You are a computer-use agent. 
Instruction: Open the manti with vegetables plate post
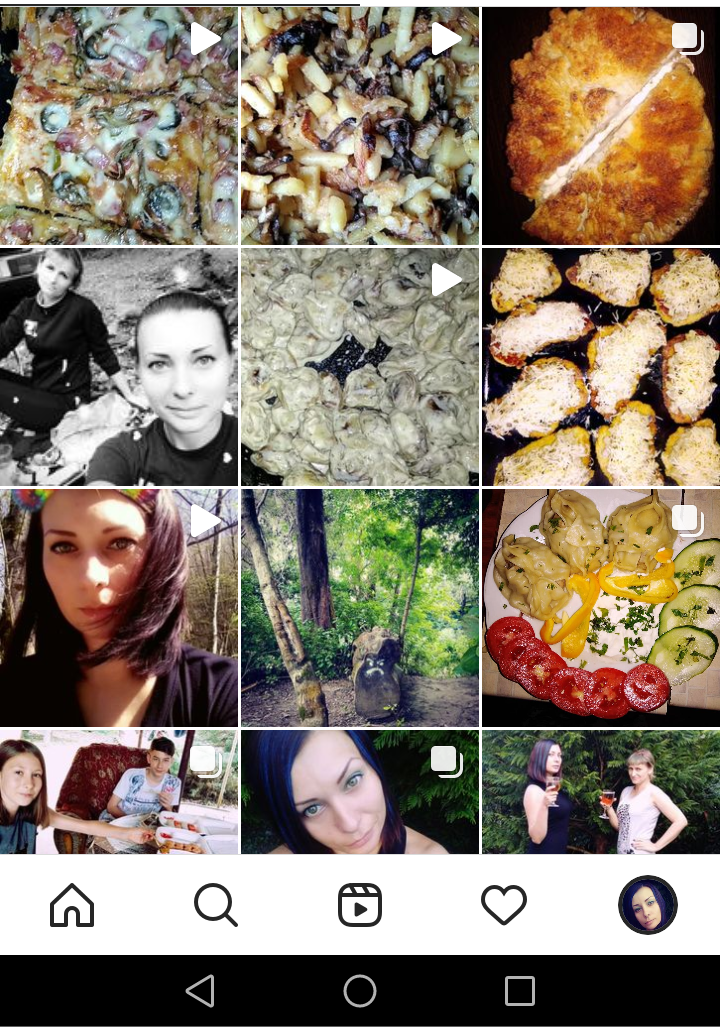click(x=600, y=607)
